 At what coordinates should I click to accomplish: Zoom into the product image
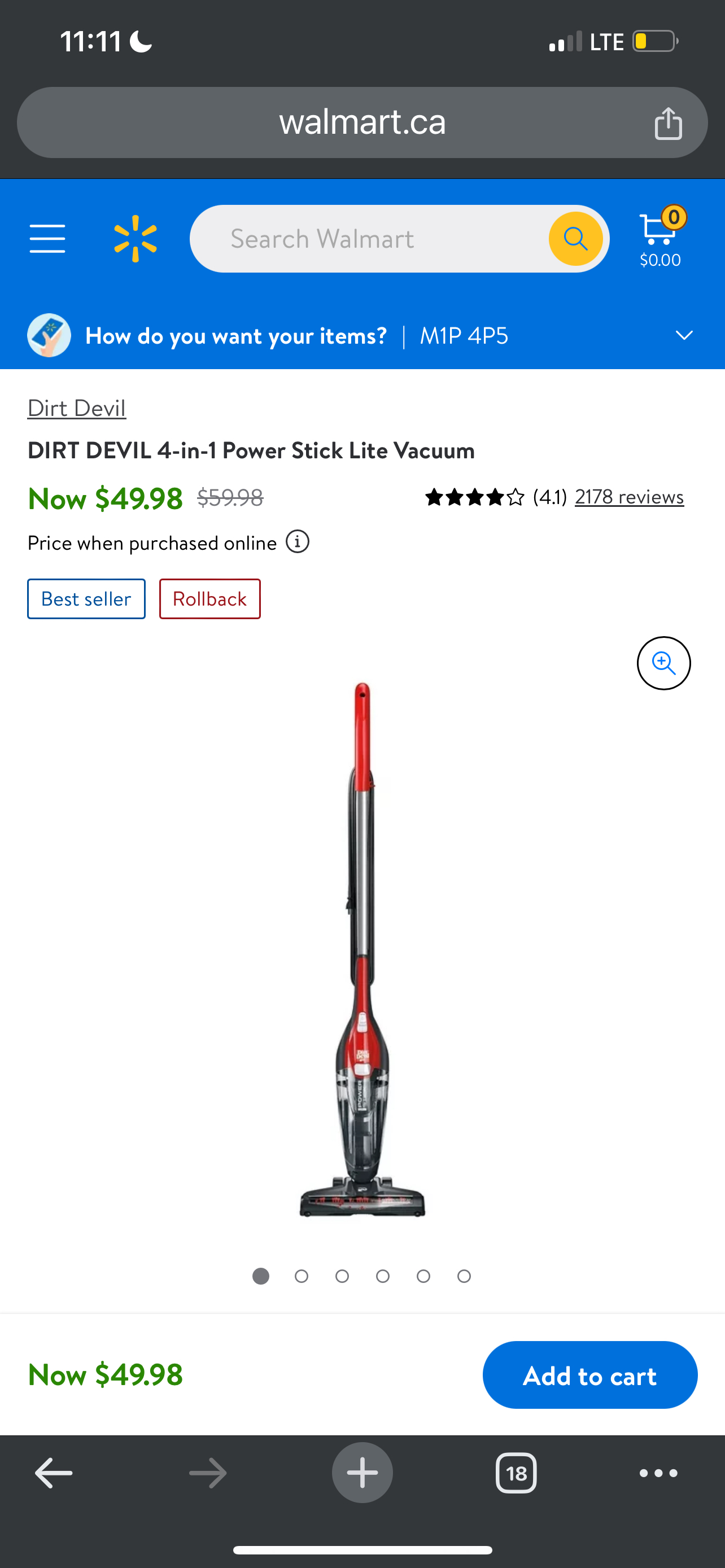coord(663,663)
